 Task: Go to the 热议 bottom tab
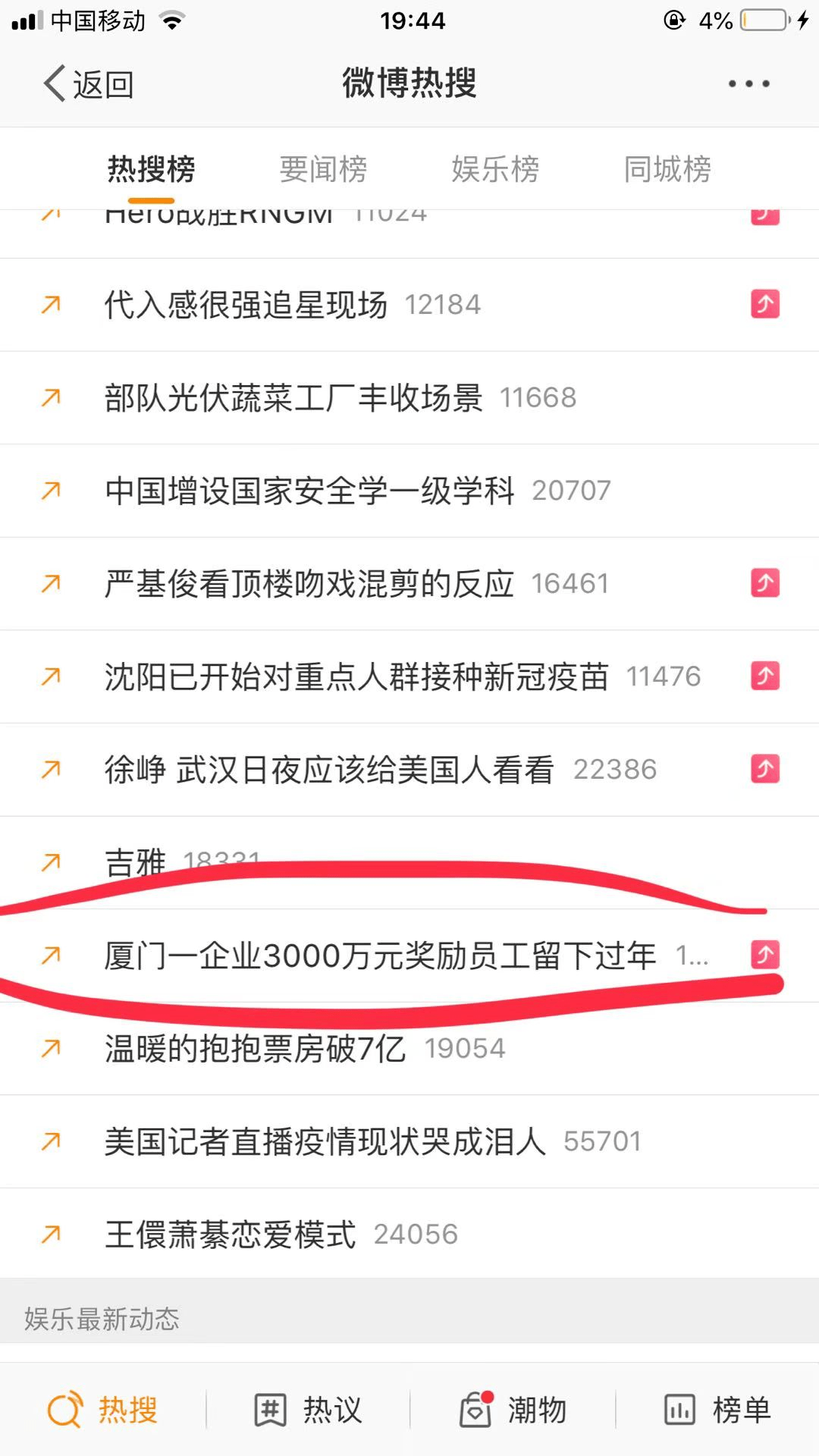point(308,1410)
